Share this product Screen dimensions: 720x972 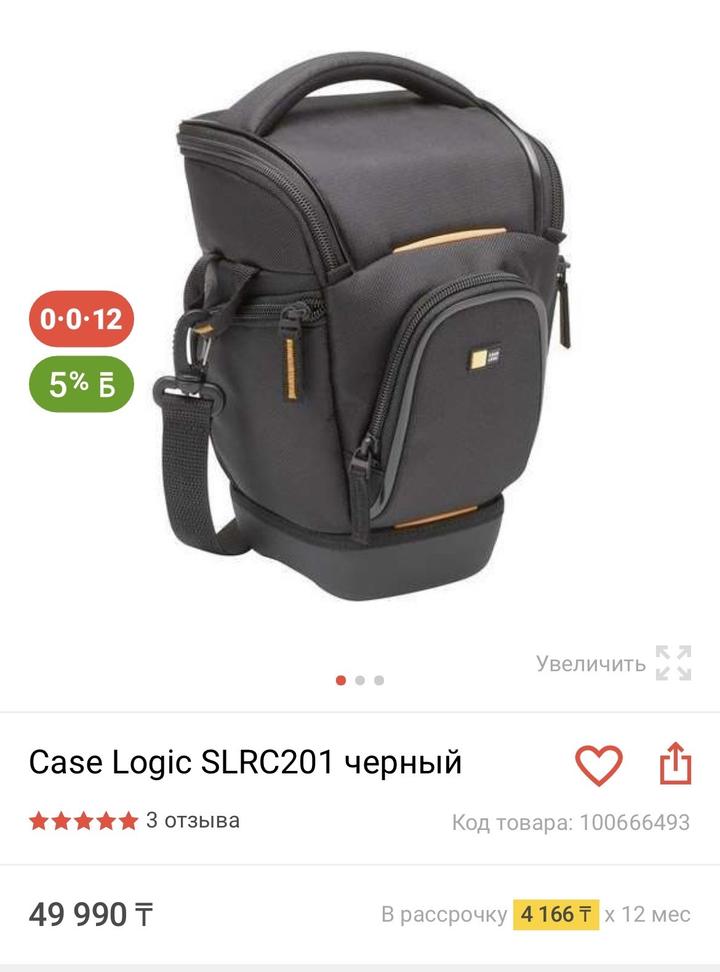(x=675, y=764)
